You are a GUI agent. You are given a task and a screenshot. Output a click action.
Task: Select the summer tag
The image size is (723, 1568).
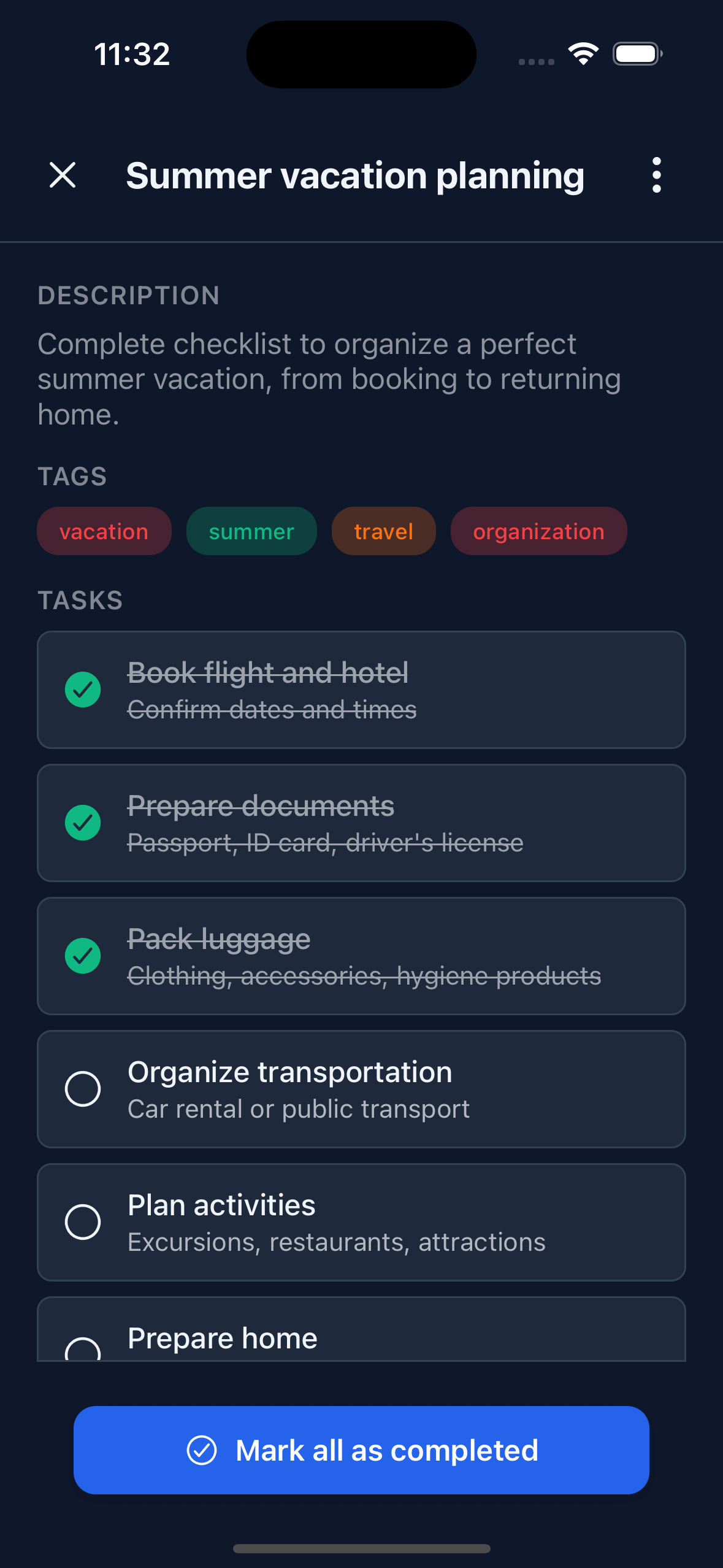coord(251,531)
